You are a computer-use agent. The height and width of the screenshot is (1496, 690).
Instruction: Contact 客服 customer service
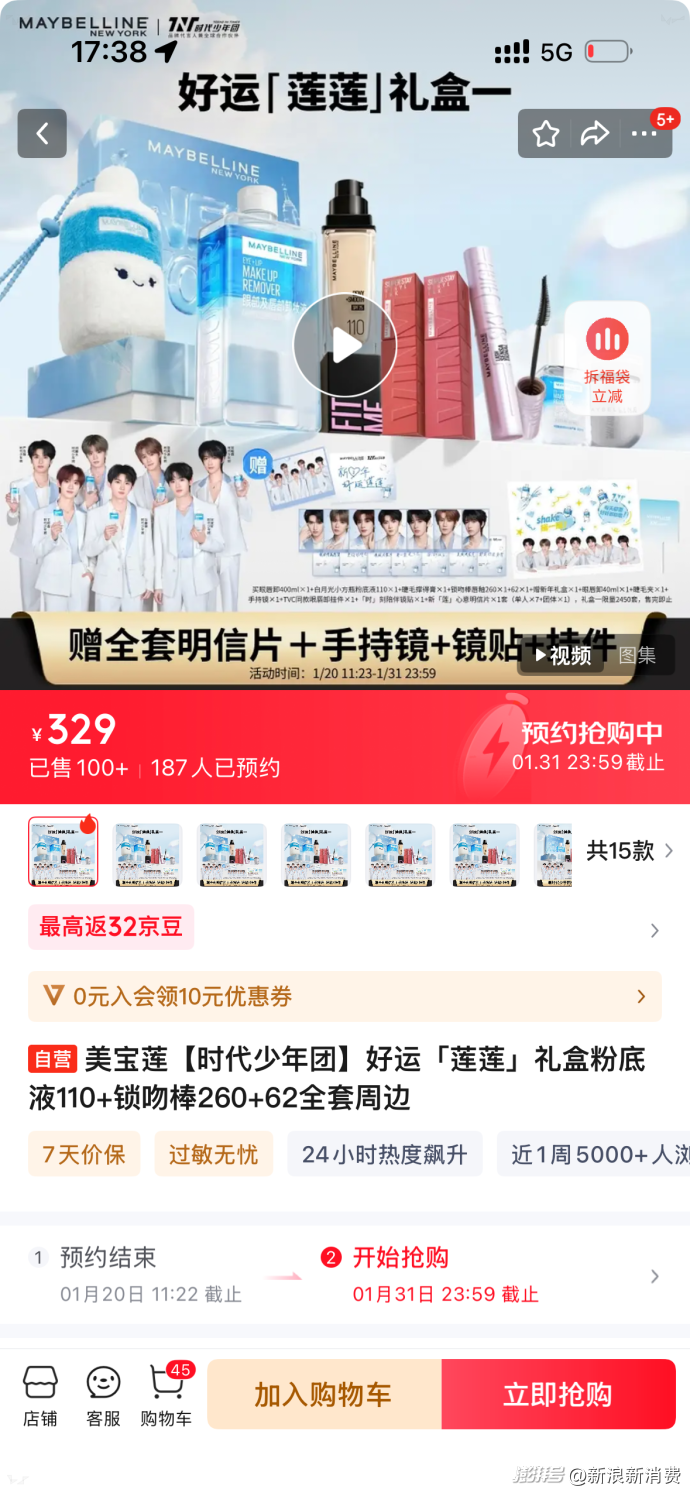103,1395
